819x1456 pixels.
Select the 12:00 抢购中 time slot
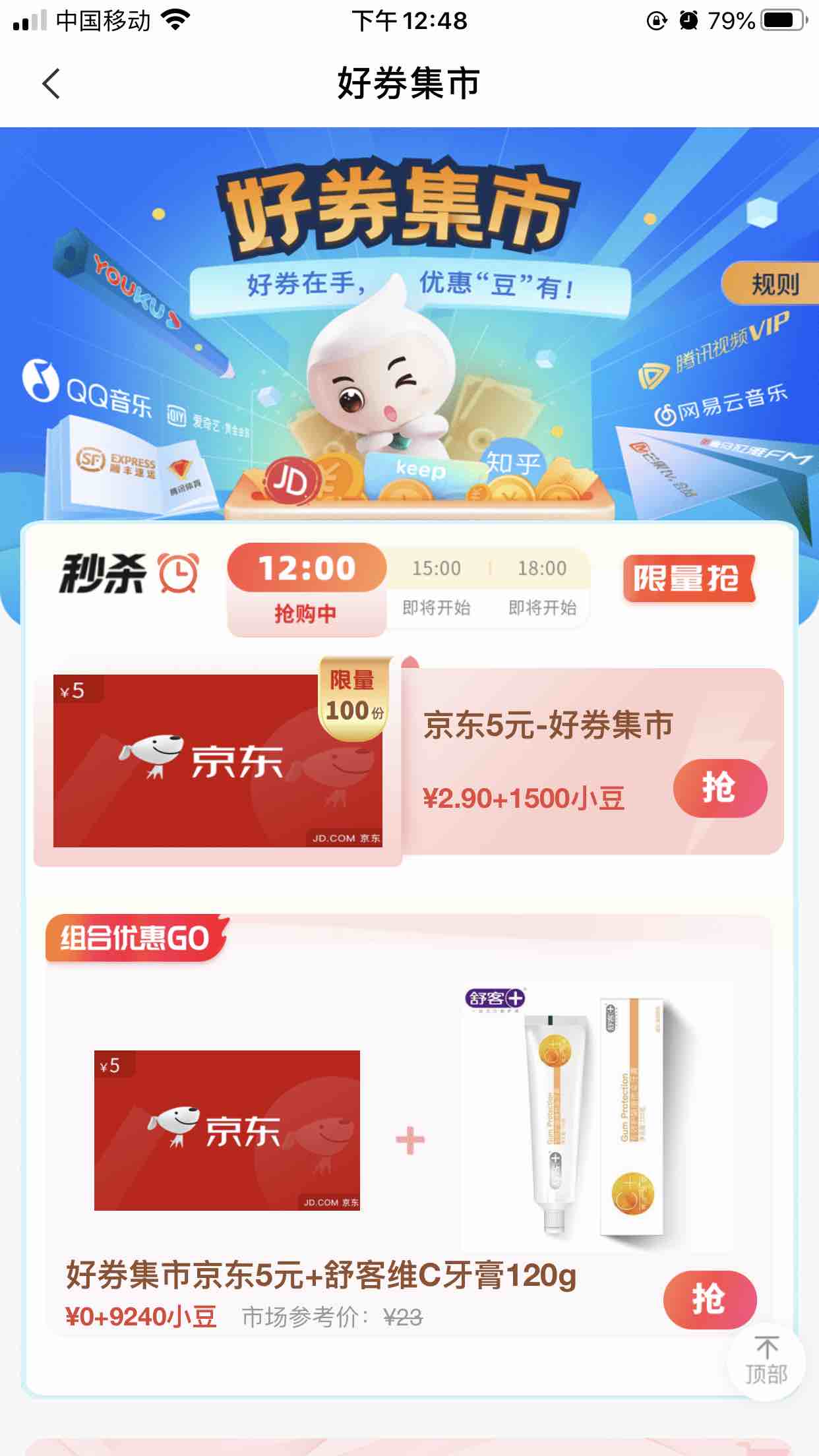click(x=307, y=589)
